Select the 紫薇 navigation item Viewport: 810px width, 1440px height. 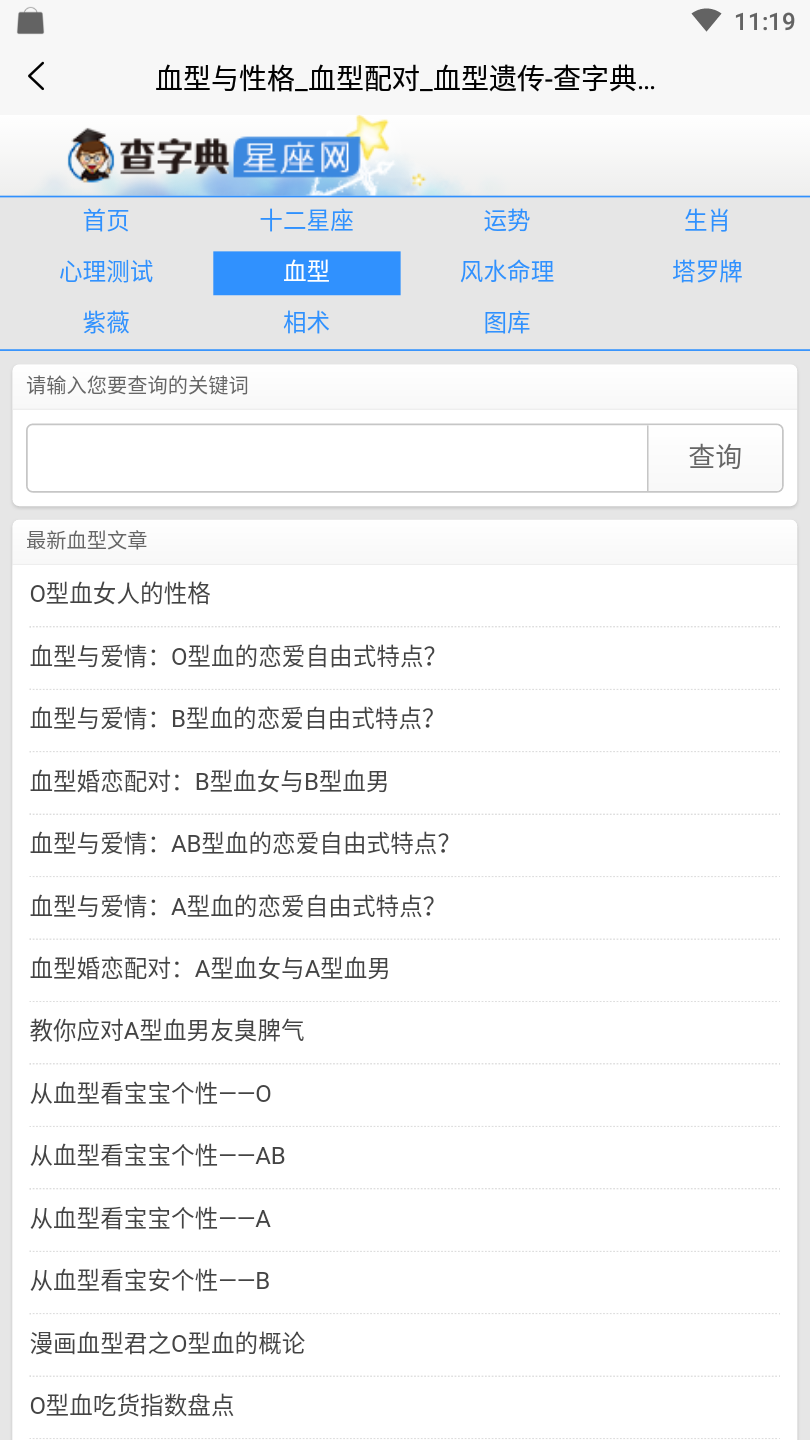(106, 323)
